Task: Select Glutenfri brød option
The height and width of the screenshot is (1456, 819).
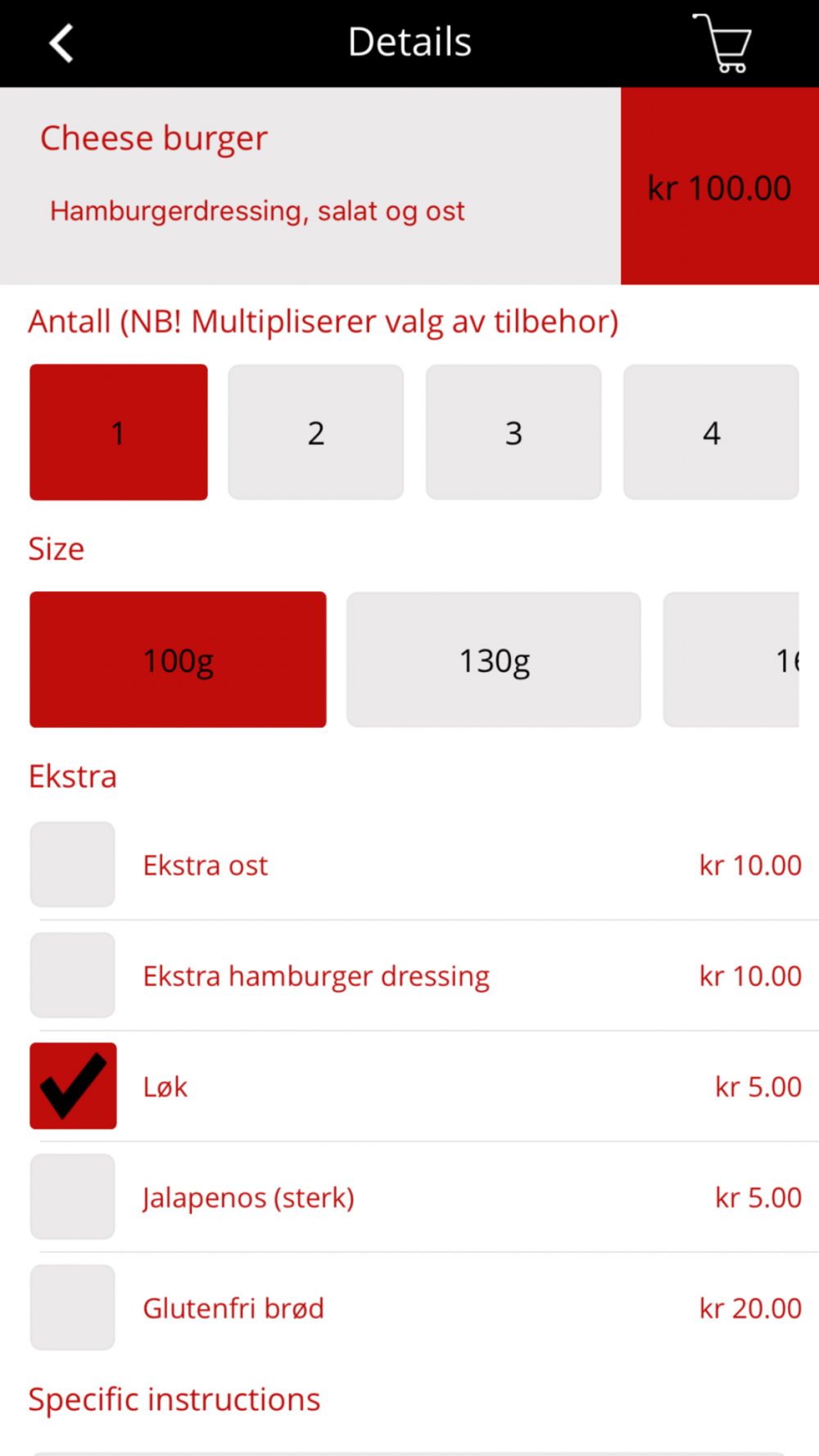Action: pos(73,1307)
